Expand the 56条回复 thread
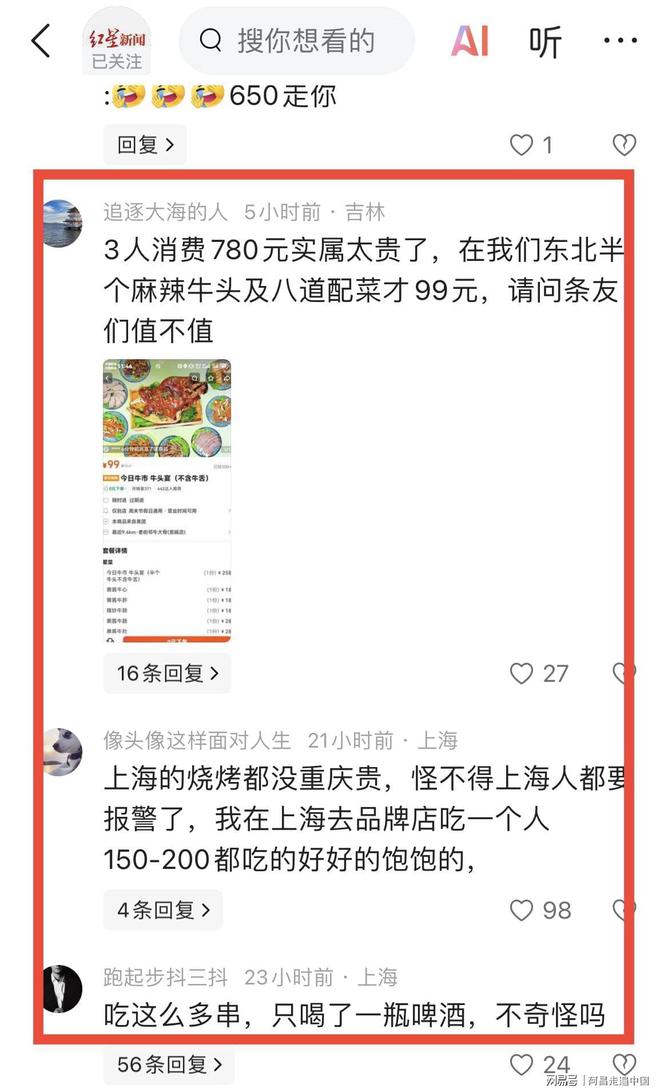 [x=167, y=1065]
